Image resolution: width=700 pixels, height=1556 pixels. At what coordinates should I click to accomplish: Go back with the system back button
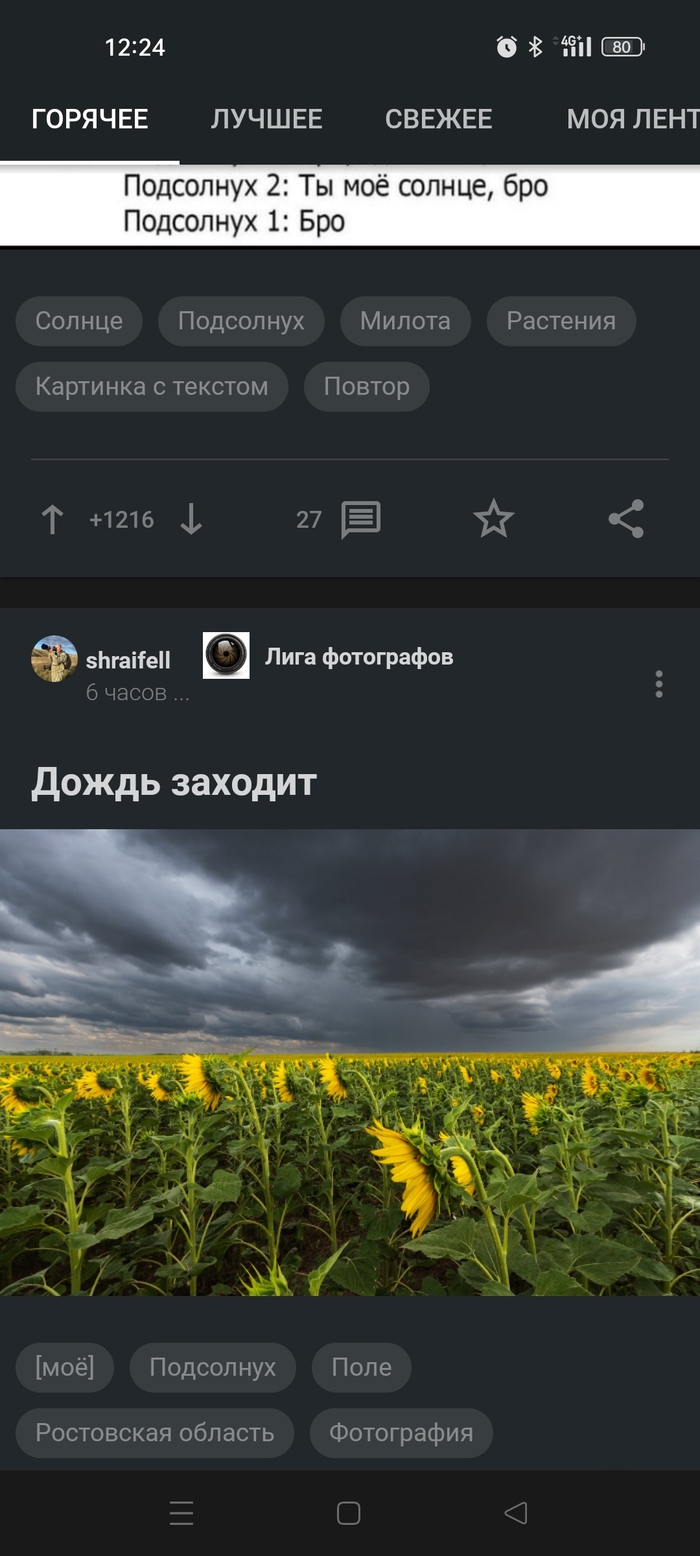tap(516, 1513)
